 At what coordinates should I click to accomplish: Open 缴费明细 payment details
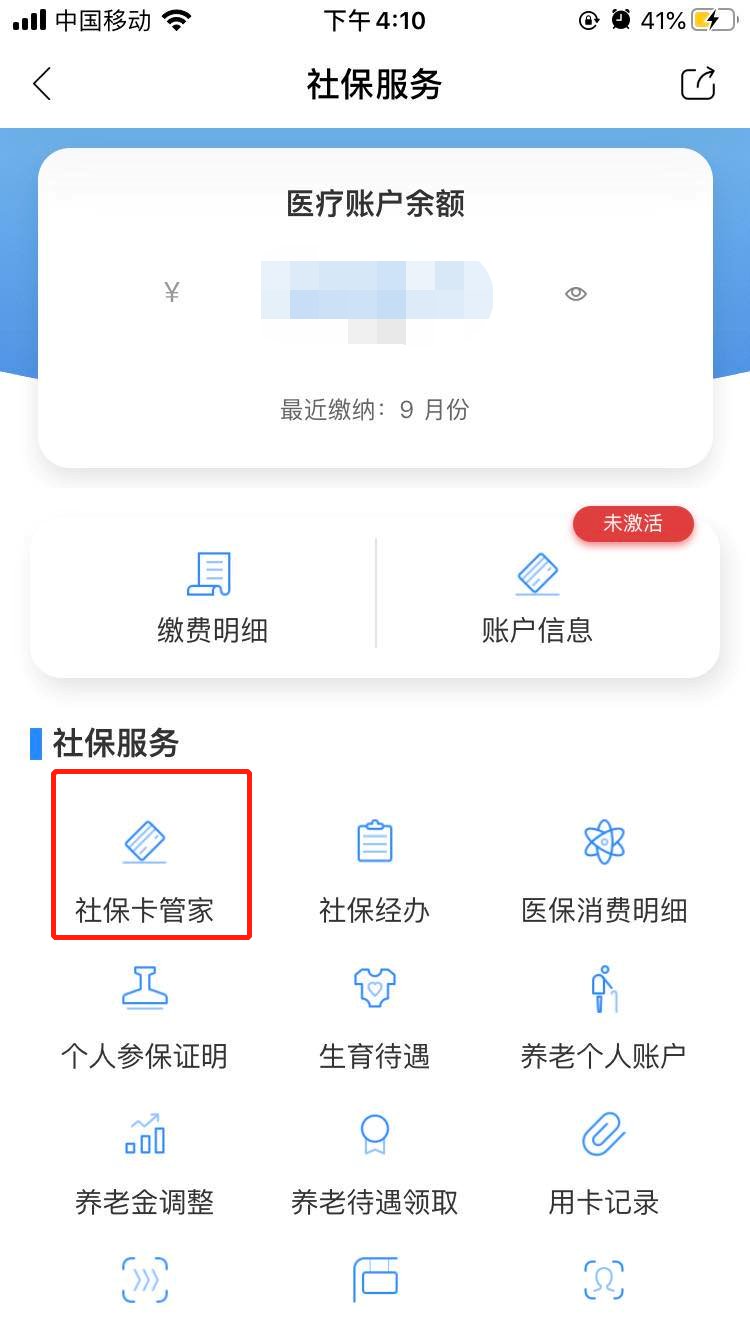tap(212, 597)
